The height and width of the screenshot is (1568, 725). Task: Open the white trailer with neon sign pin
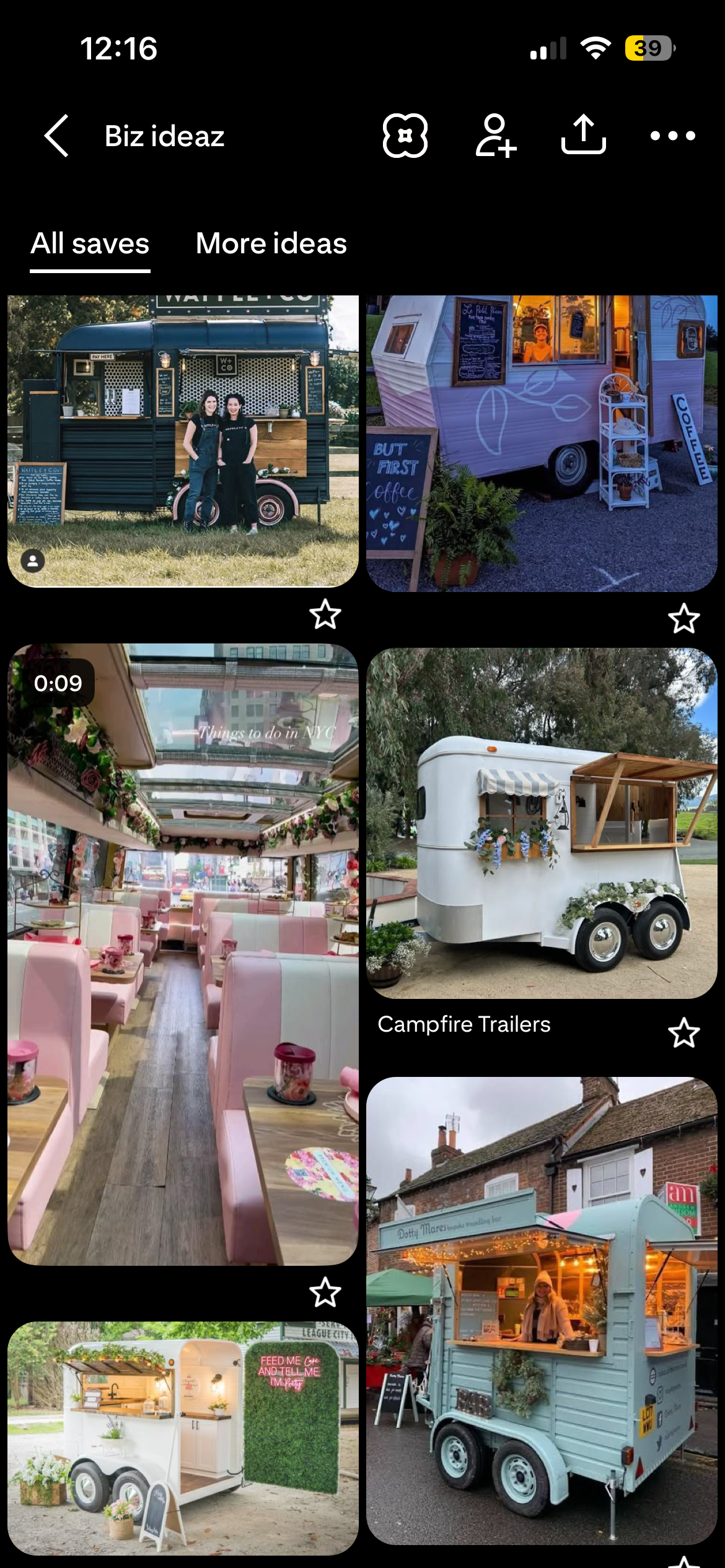[x=183, y=1438]
